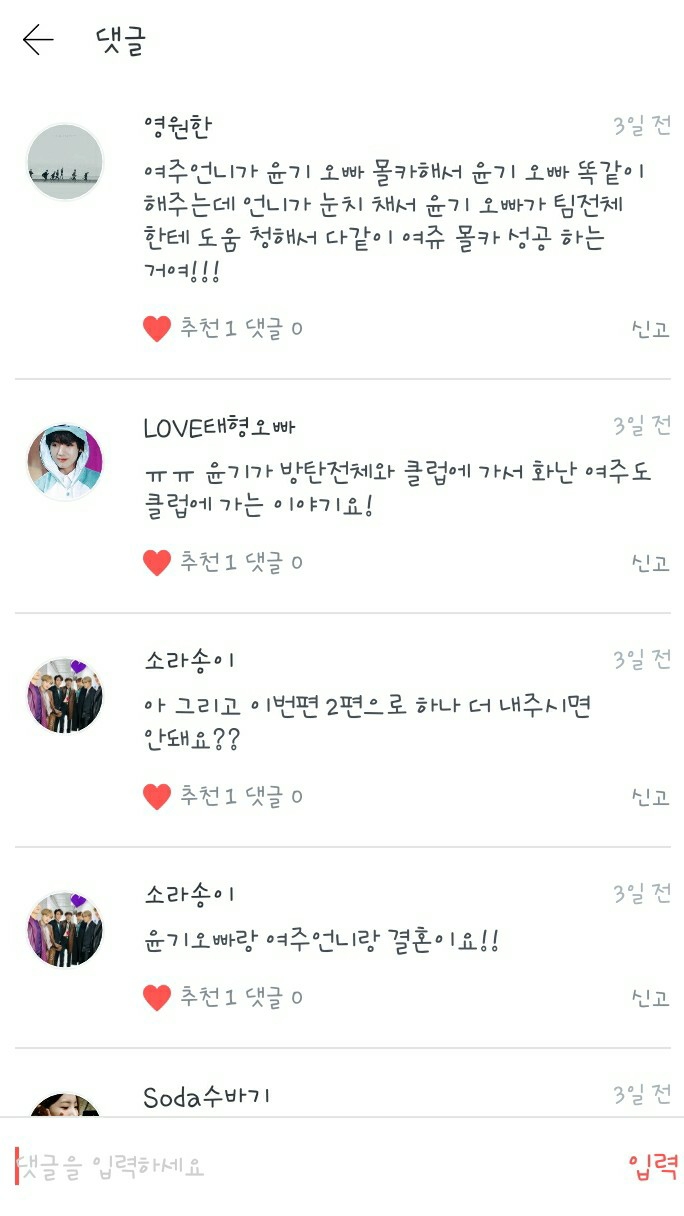
Task: Submit comment with the 입력 button
Action: pyautogui.click(x=653, y=1166)
